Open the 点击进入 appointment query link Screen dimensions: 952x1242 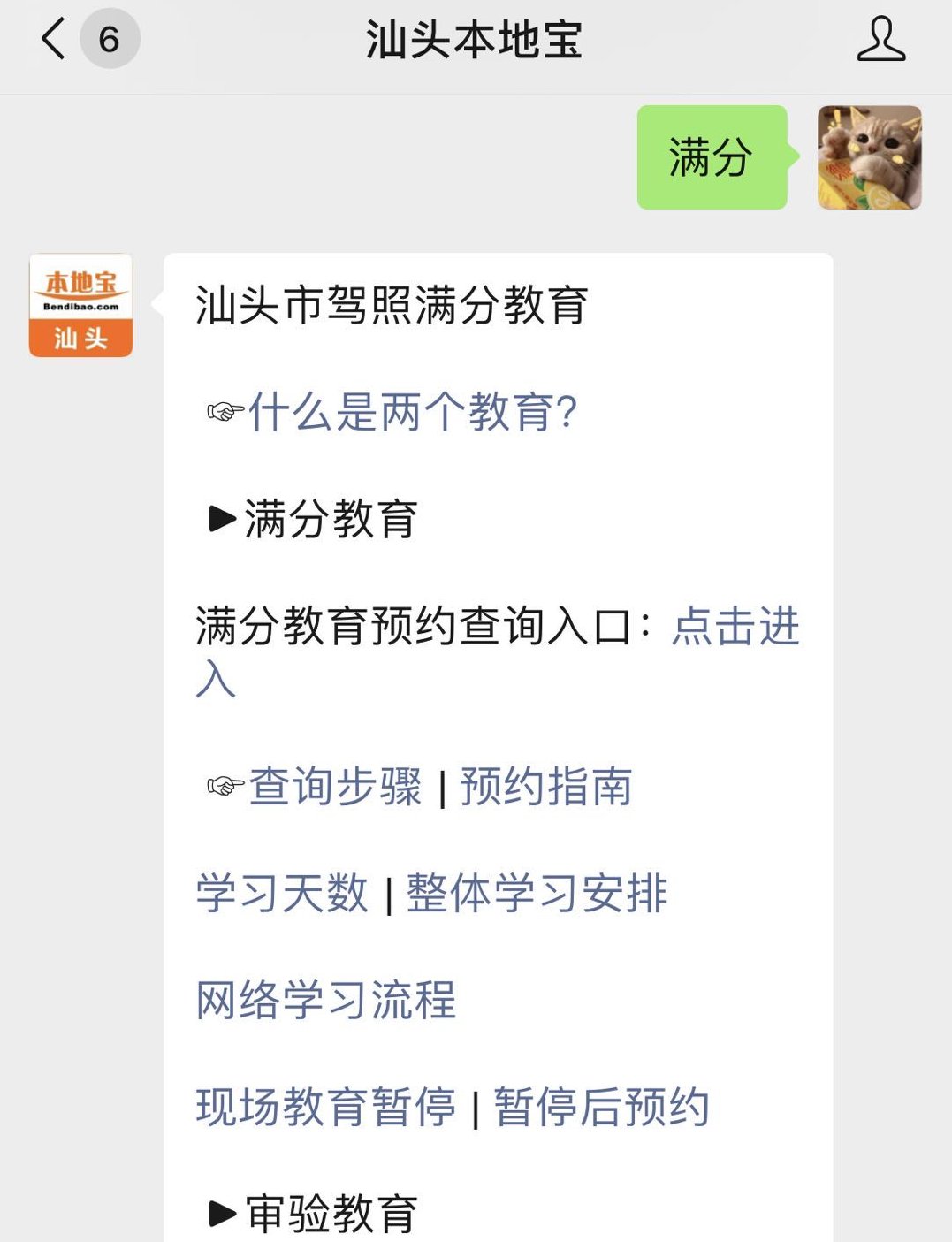735,627
